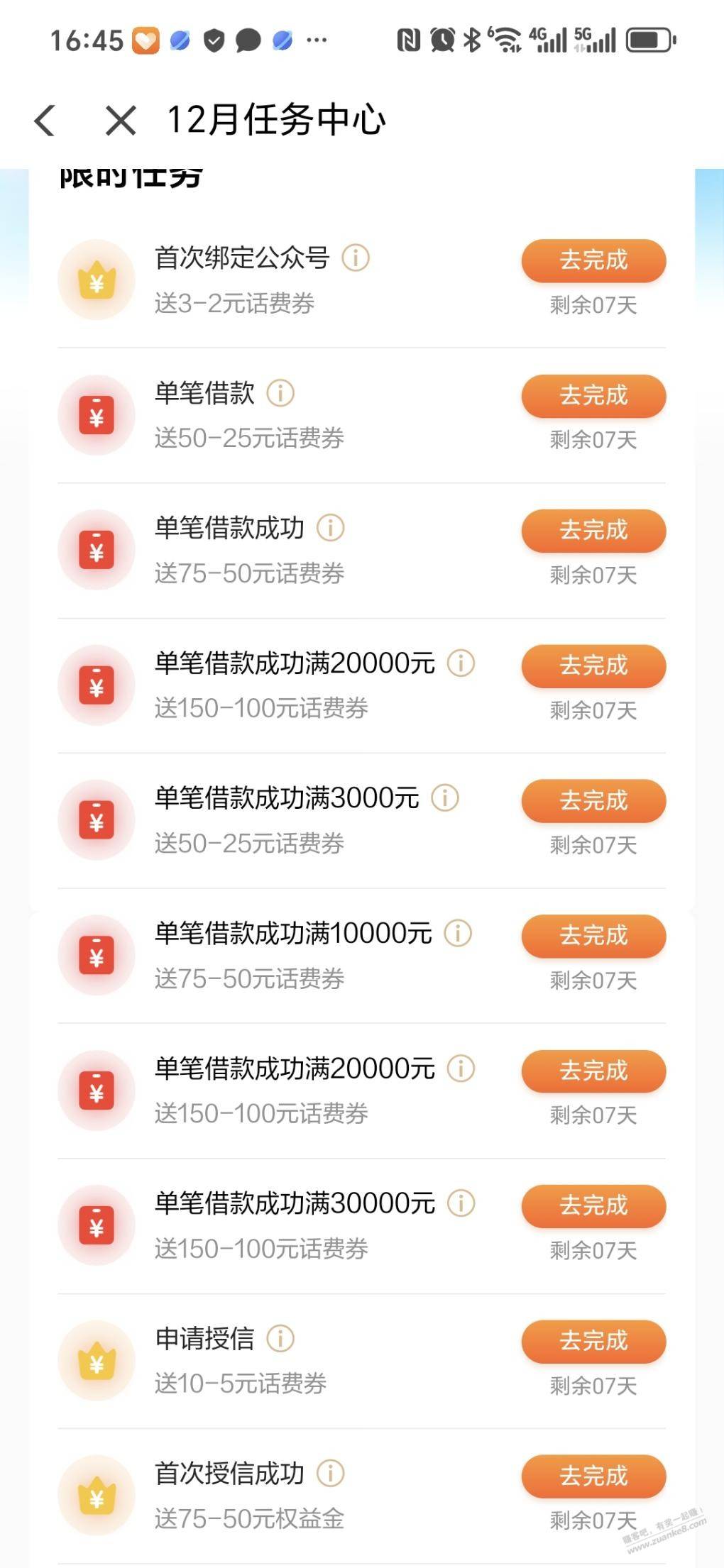
Task: Open info icon beside 首次绑定公众号
Action: point(356,258)
